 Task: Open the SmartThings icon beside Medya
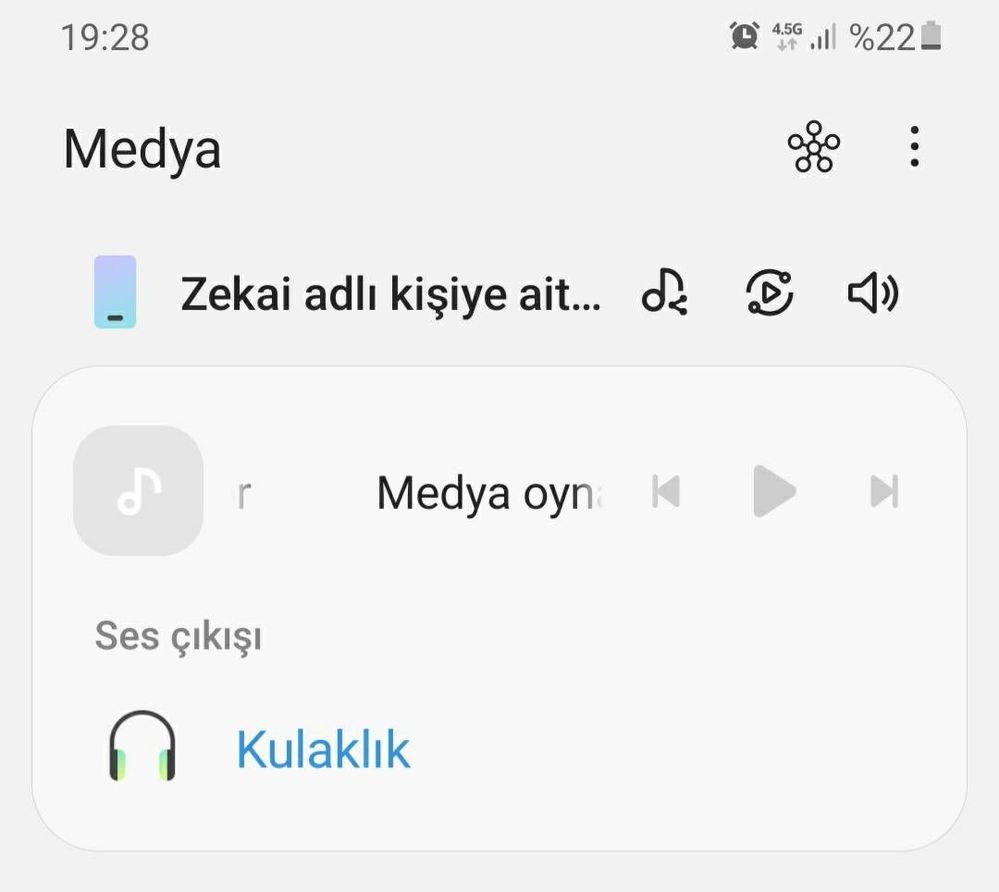click(x=813, y=148)
